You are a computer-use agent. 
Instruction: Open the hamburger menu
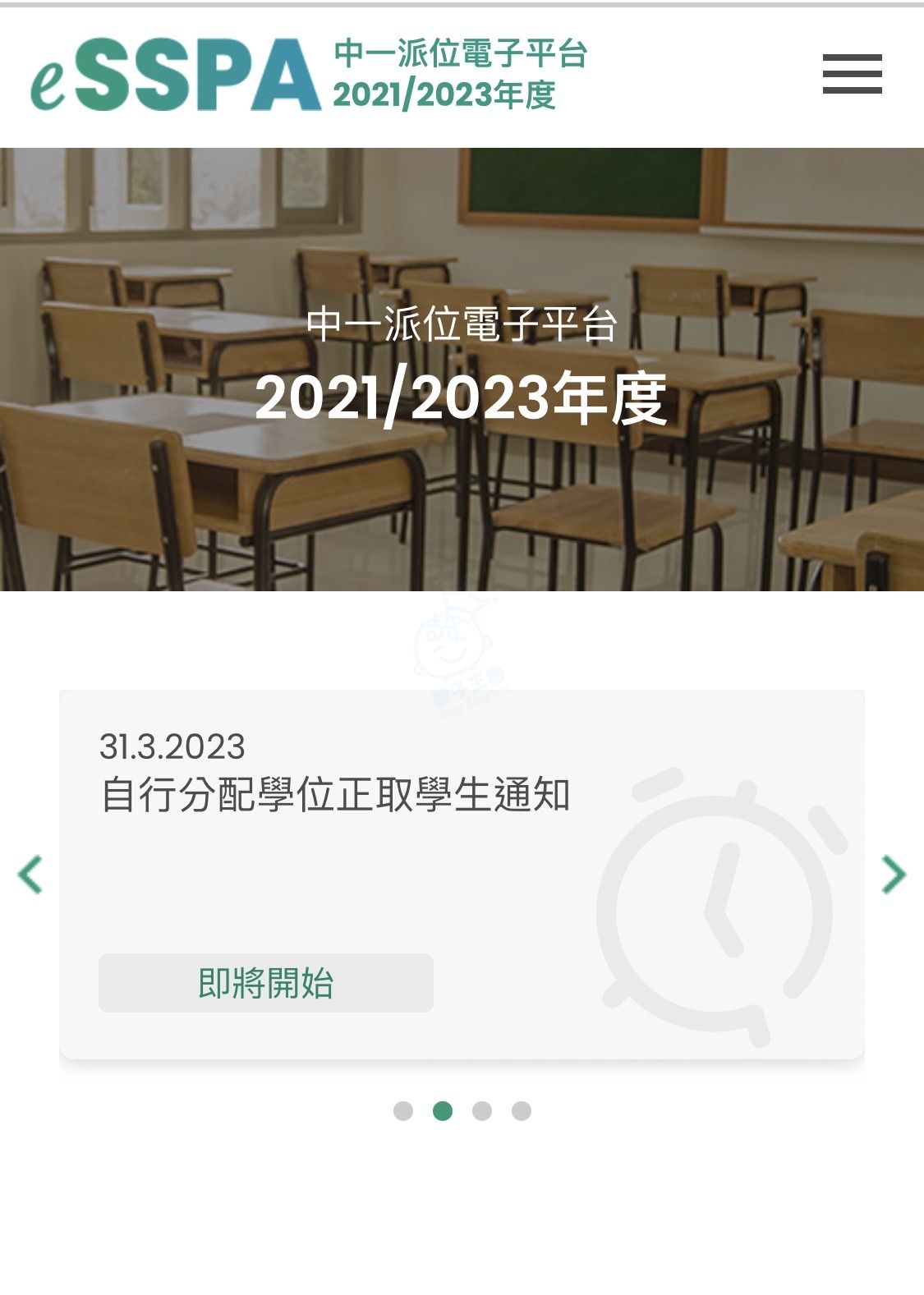(x=852, y=74)
